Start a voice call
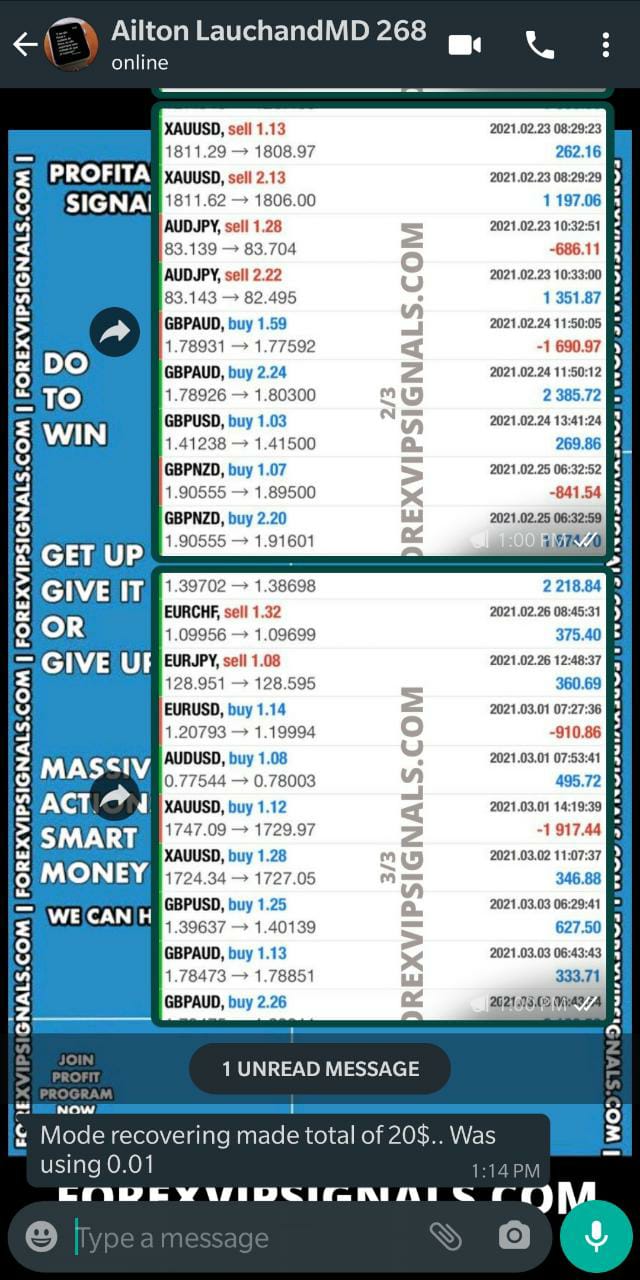This screenshot has height=1280, width=640. click(539, 45)
